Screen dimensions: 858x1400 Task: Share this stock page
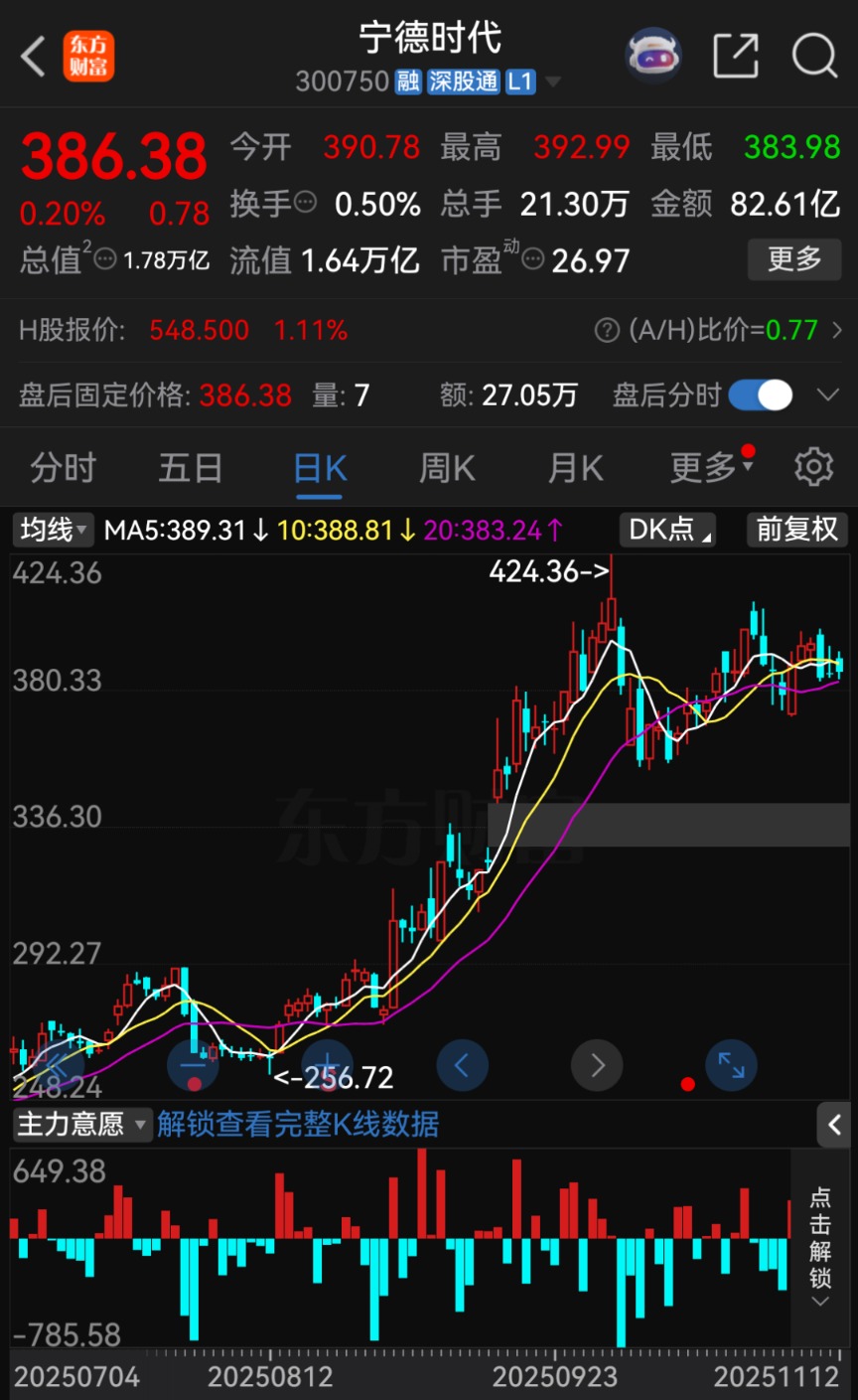736,56
